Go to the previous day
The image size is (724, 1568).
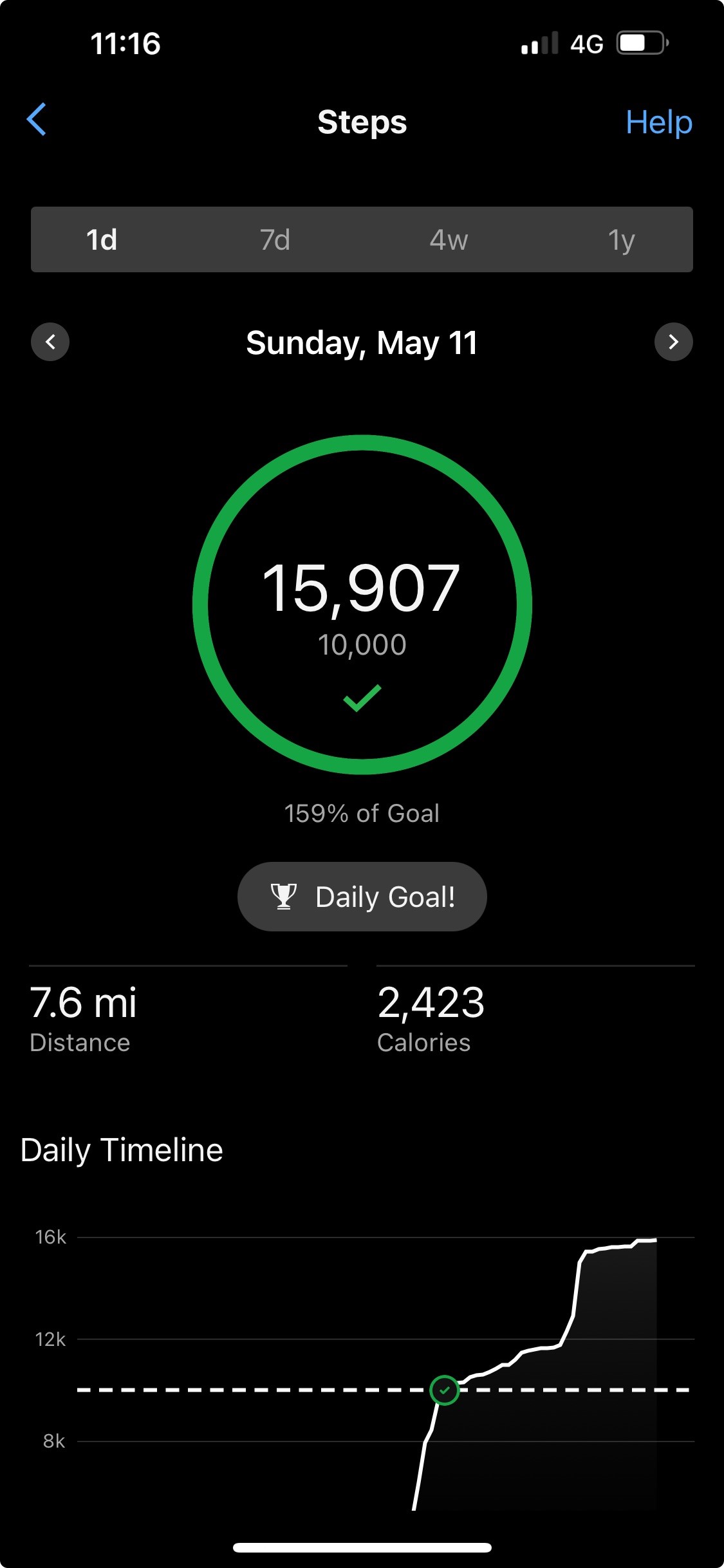(x=50, y=342)
